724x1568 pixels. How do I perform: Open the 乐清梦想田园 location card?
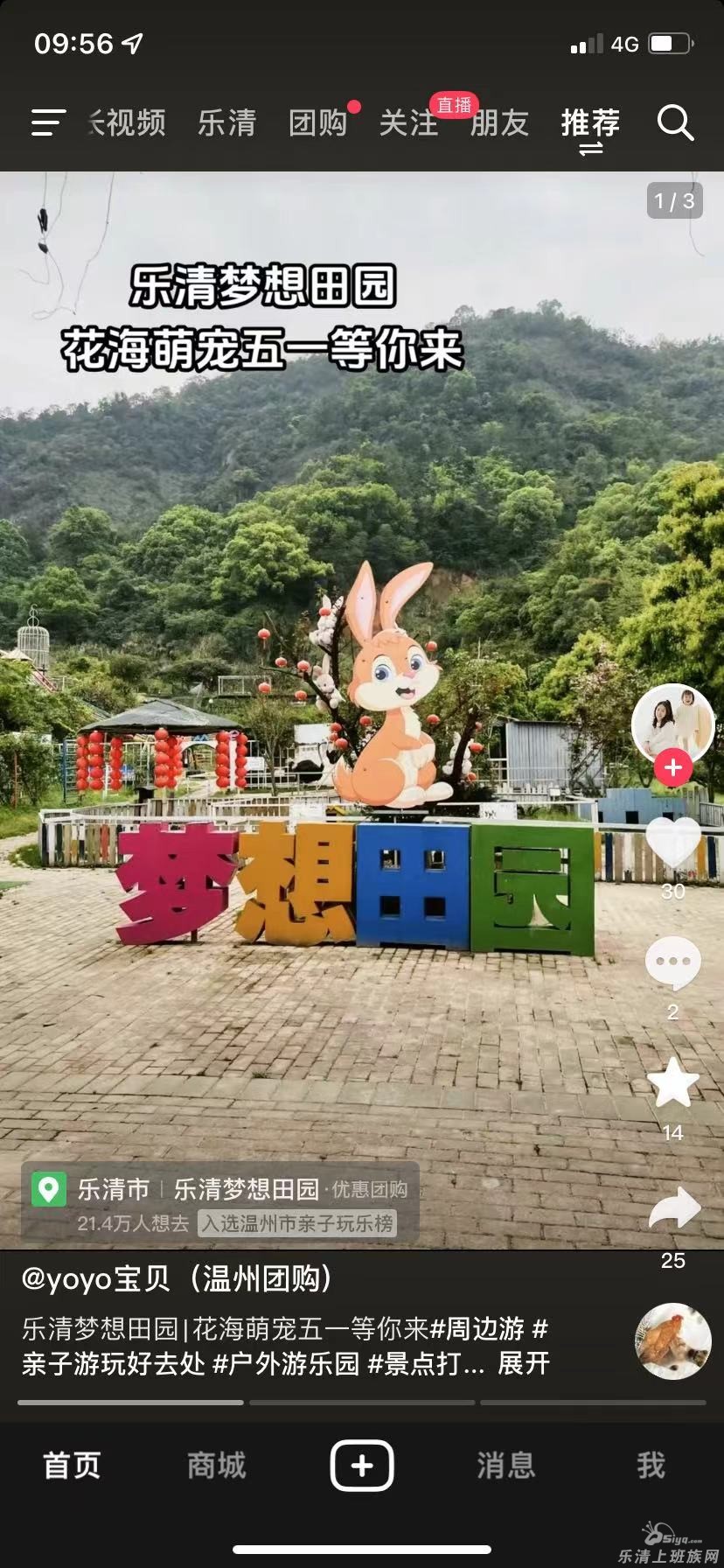coord(220,1201)
